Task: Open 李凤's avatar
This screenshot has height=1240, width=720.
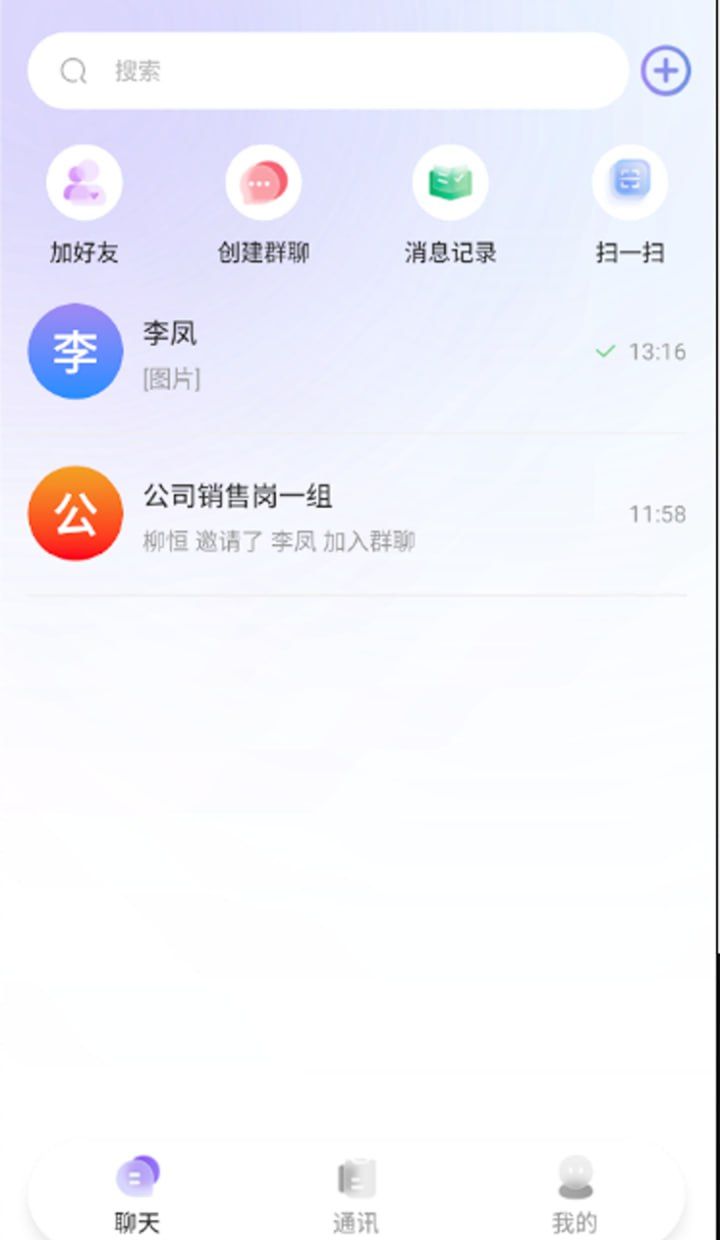Action: pos(75,351)
